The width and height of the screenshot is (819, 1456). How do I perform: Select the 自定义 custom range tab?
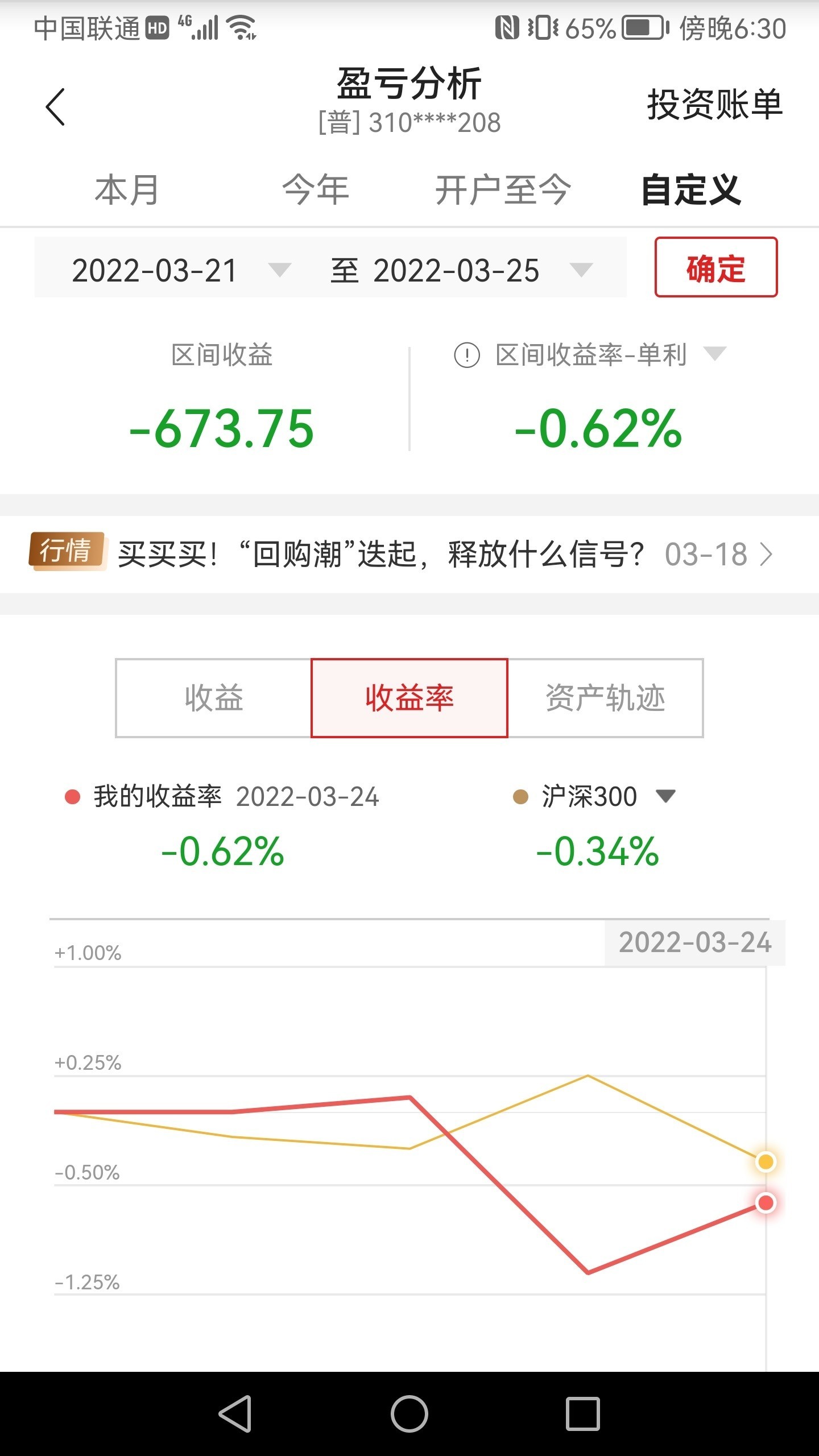pos(691,190)
